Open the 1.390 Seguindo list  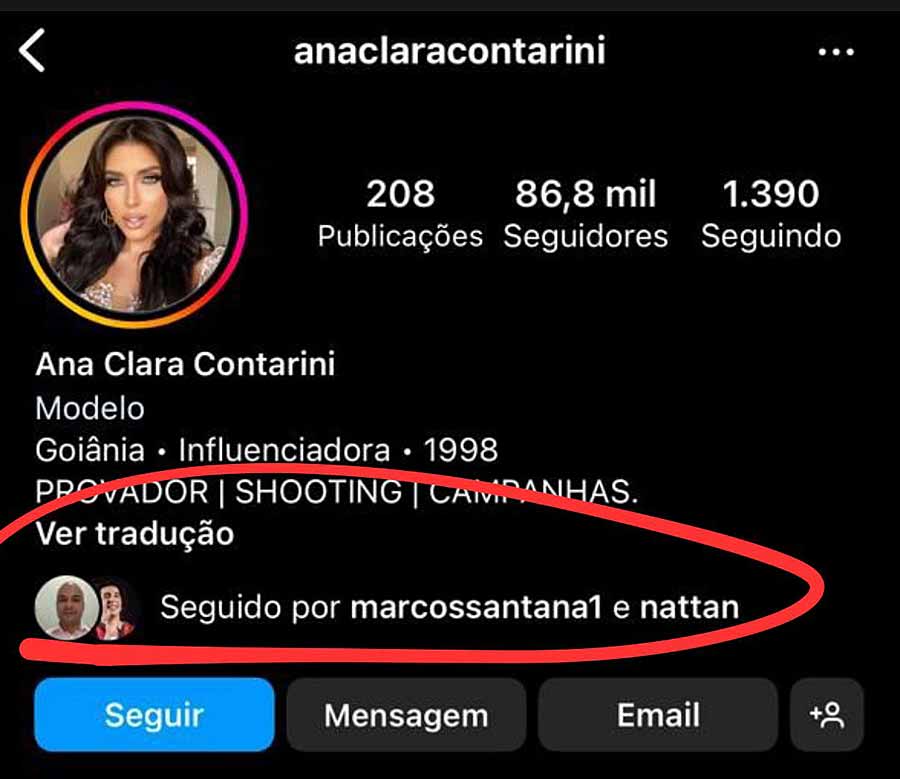tap(770, 214)
